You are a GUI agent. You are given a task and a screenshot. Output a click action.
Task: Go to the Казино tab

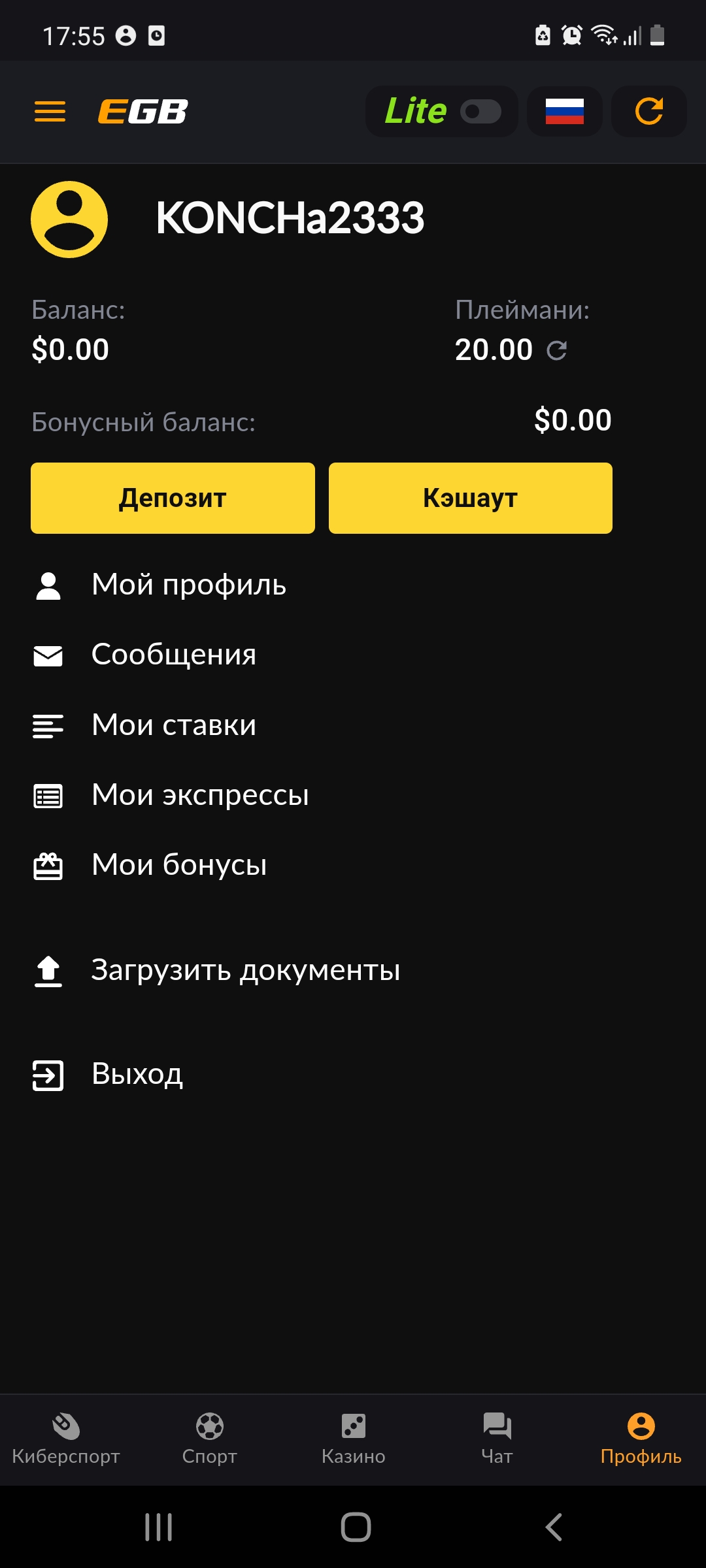click(354, 1438)
